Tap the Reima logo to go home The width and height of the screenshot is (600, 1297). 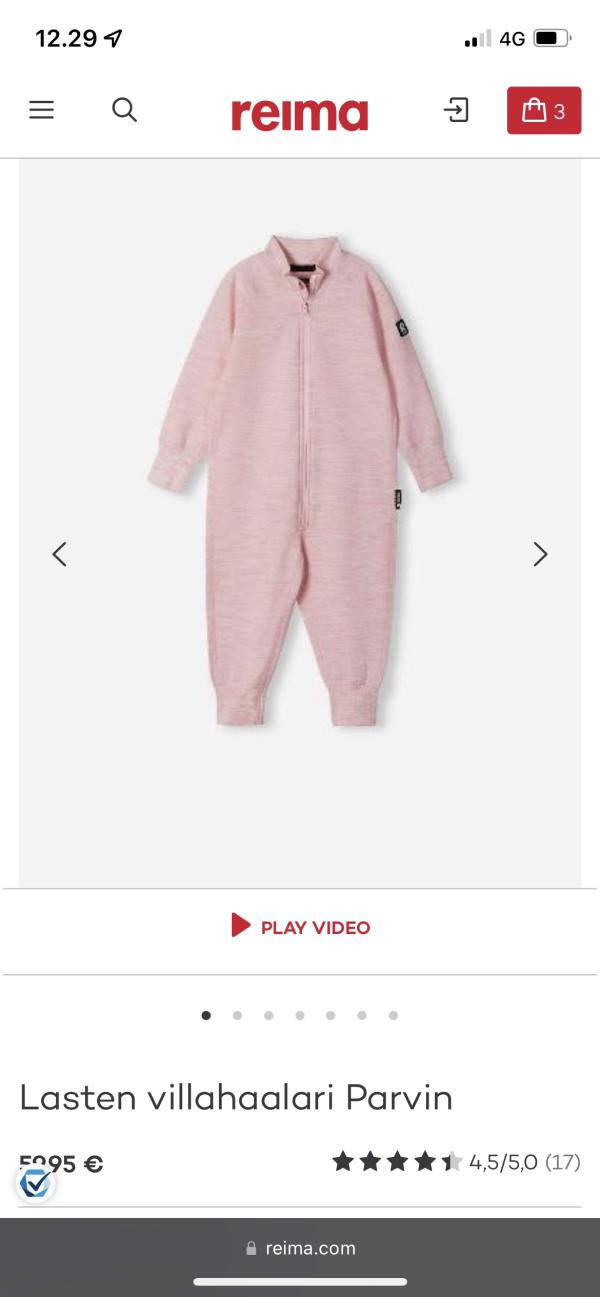coord(299,113)
